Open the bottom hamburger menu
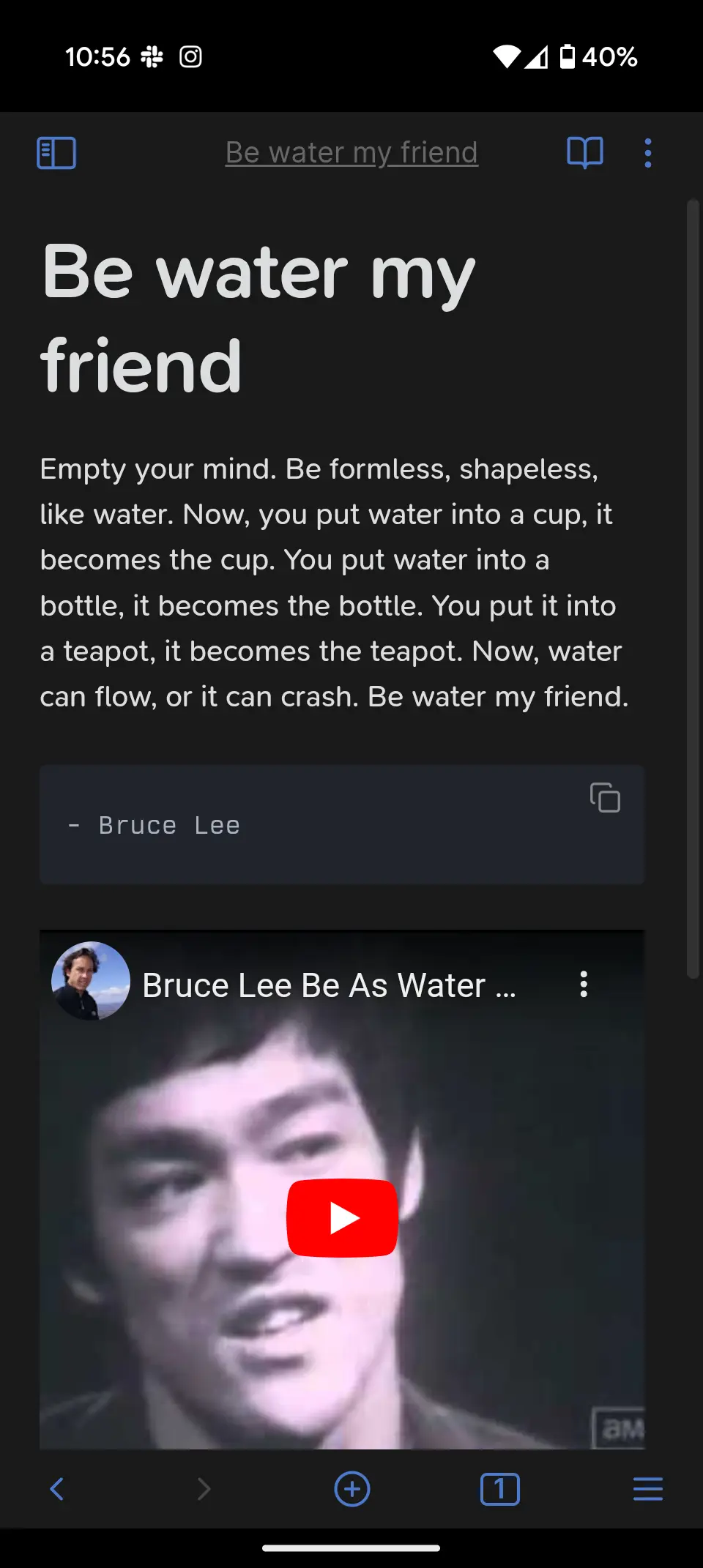Viewport: 703px width, 1568px height. 647,1489
